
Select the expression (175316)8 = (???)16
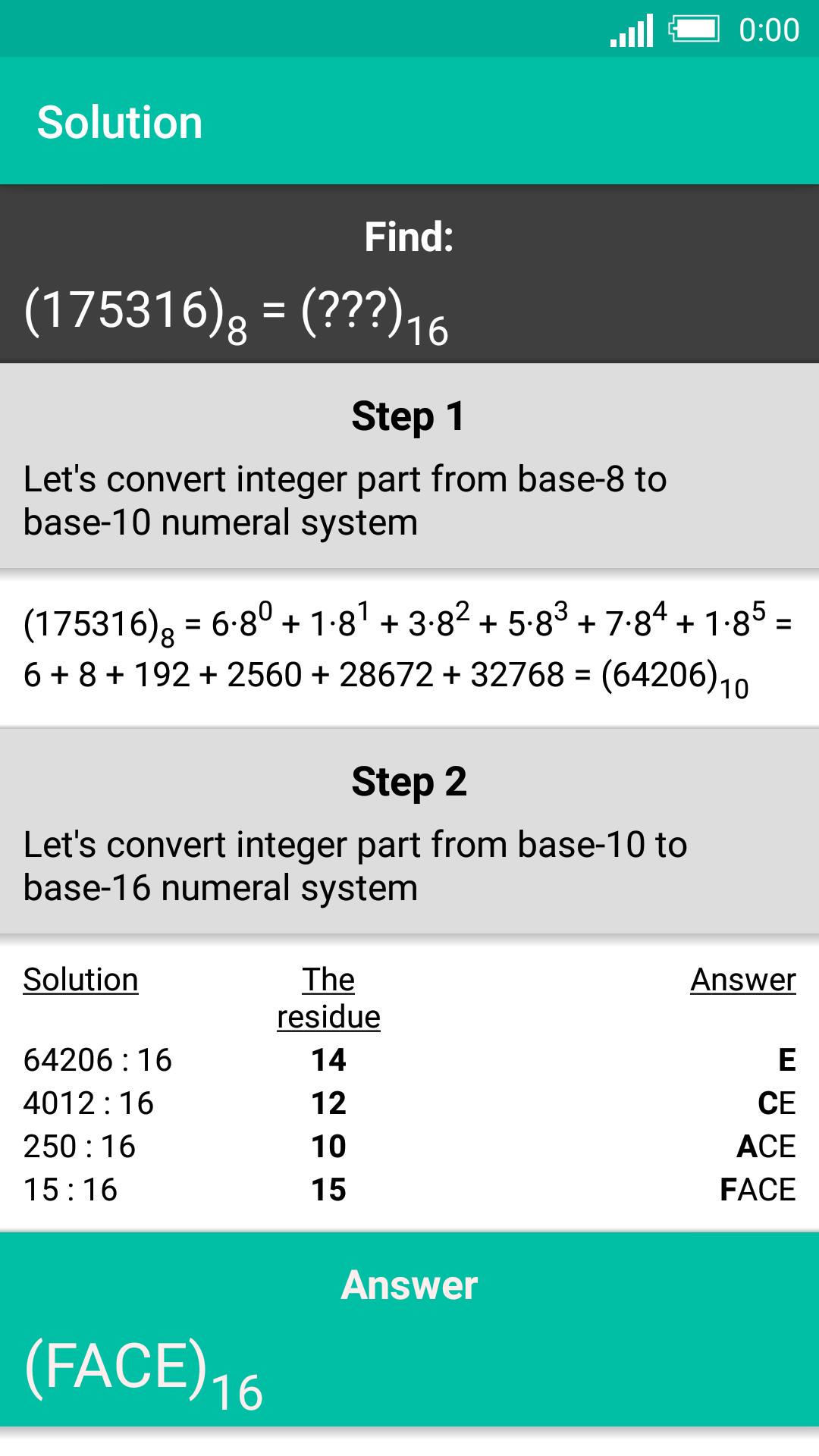(x=235, y=311)
